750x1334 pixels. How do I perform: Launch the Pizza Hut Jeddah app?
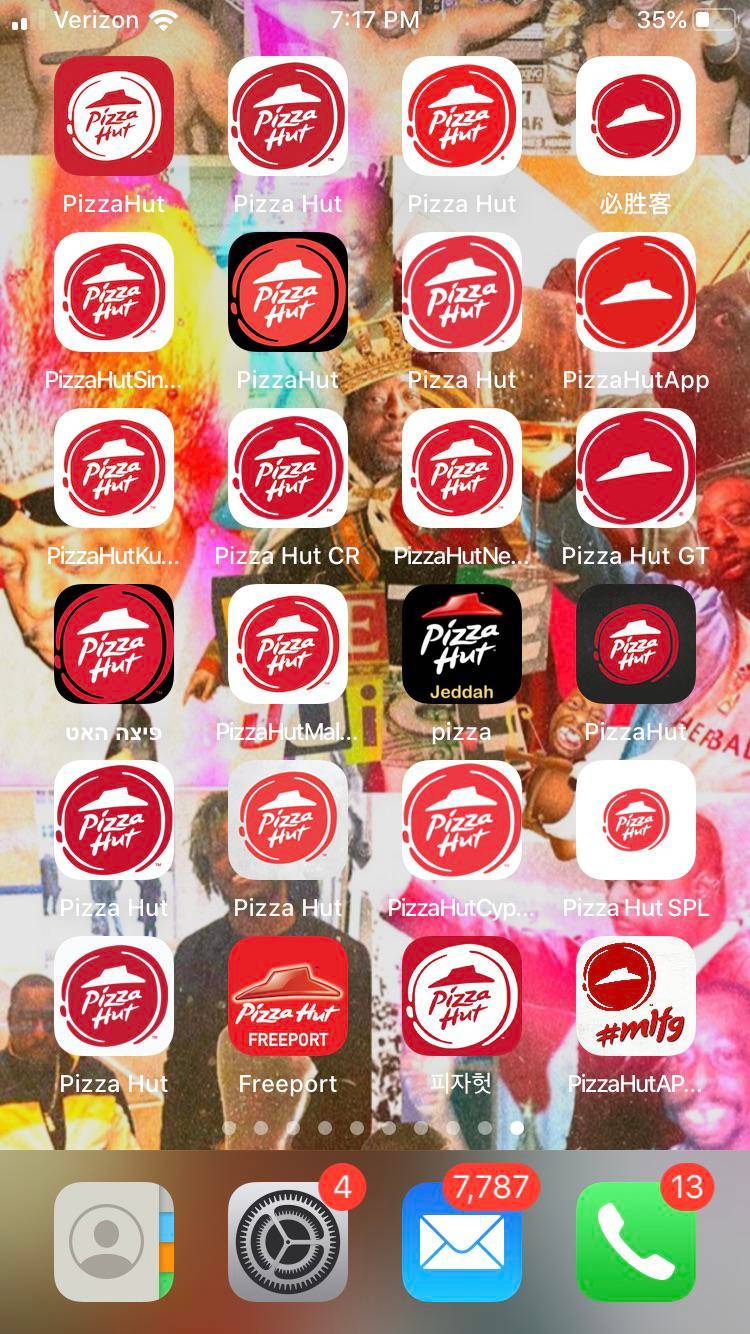pyautogui.click(x=462, y=643)
